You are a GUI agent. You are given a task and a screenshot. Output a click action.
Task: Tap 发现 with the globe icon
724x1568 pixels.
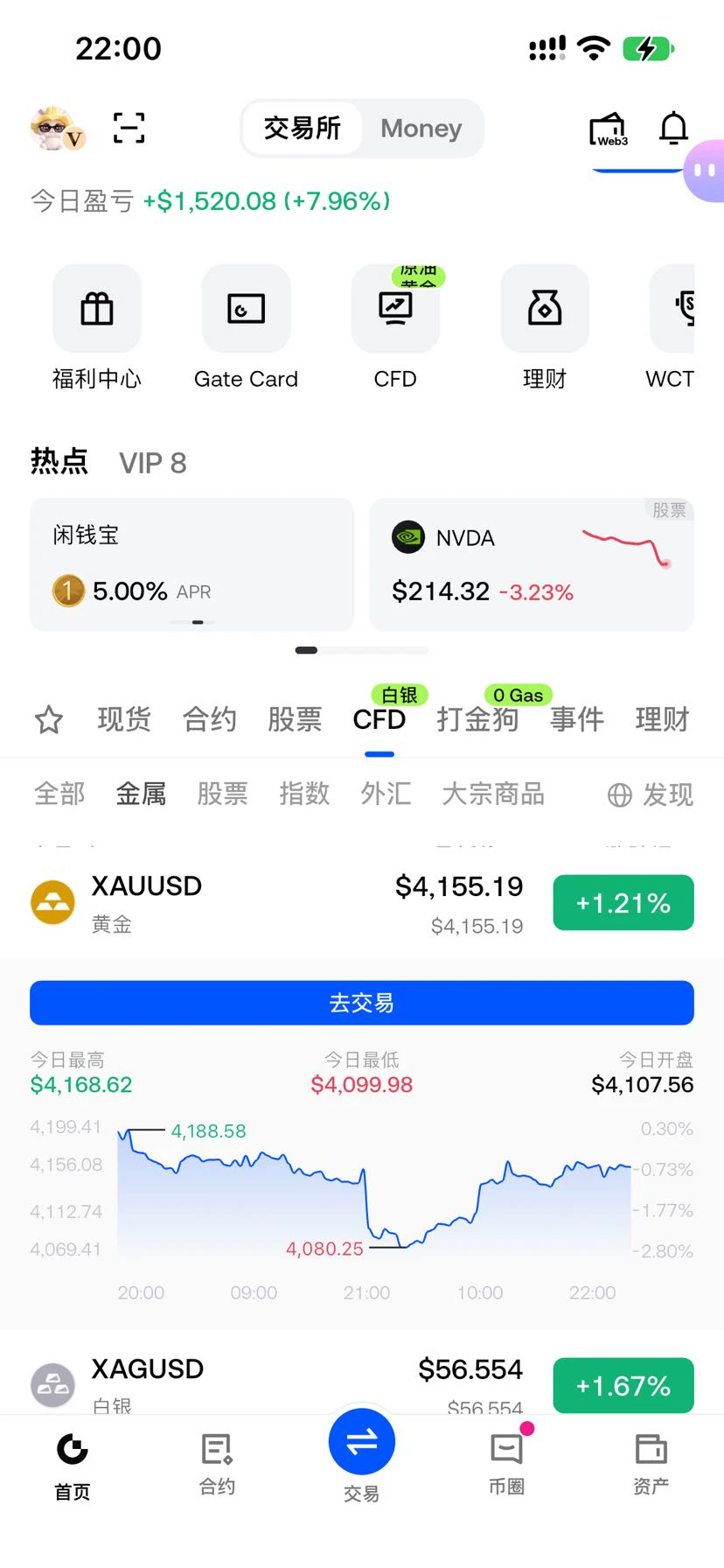coord(650,794)
